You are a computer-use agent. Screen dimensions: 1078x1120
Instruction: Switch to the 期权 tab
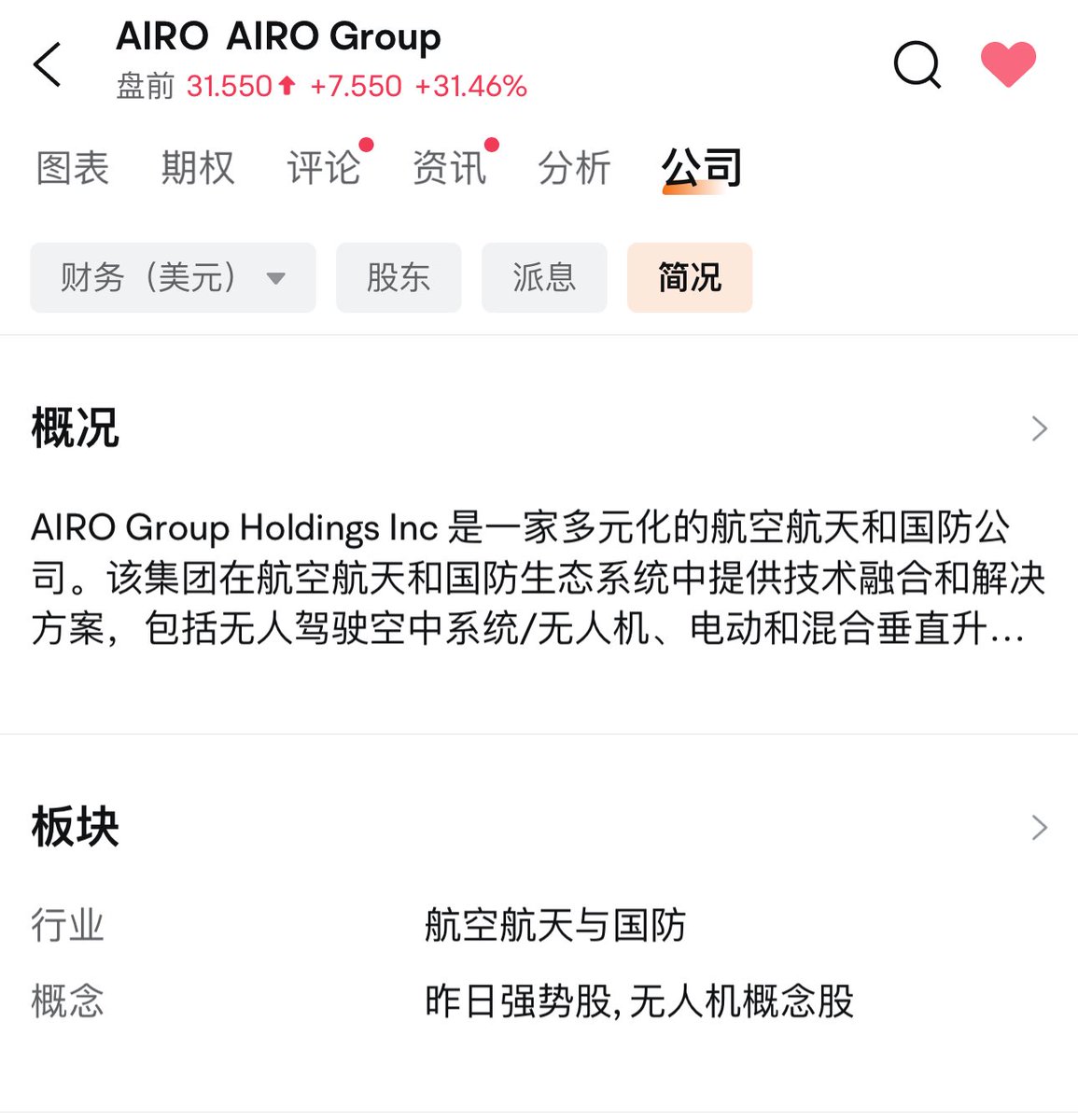coord(198,169)
